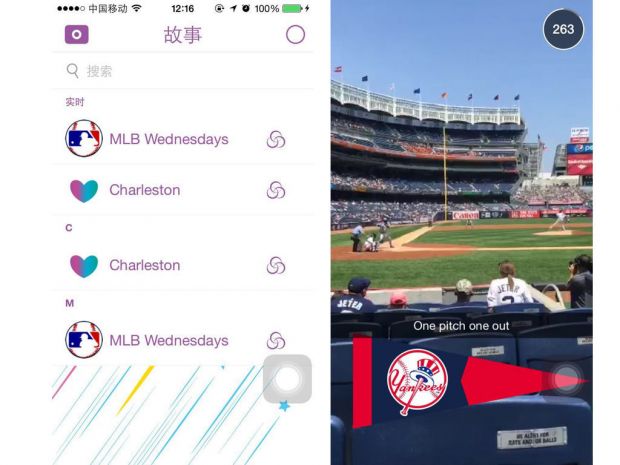Open MLB Wednesdays story under the M heading
This screenshot has height=465, width=620.
coord(168,340)
